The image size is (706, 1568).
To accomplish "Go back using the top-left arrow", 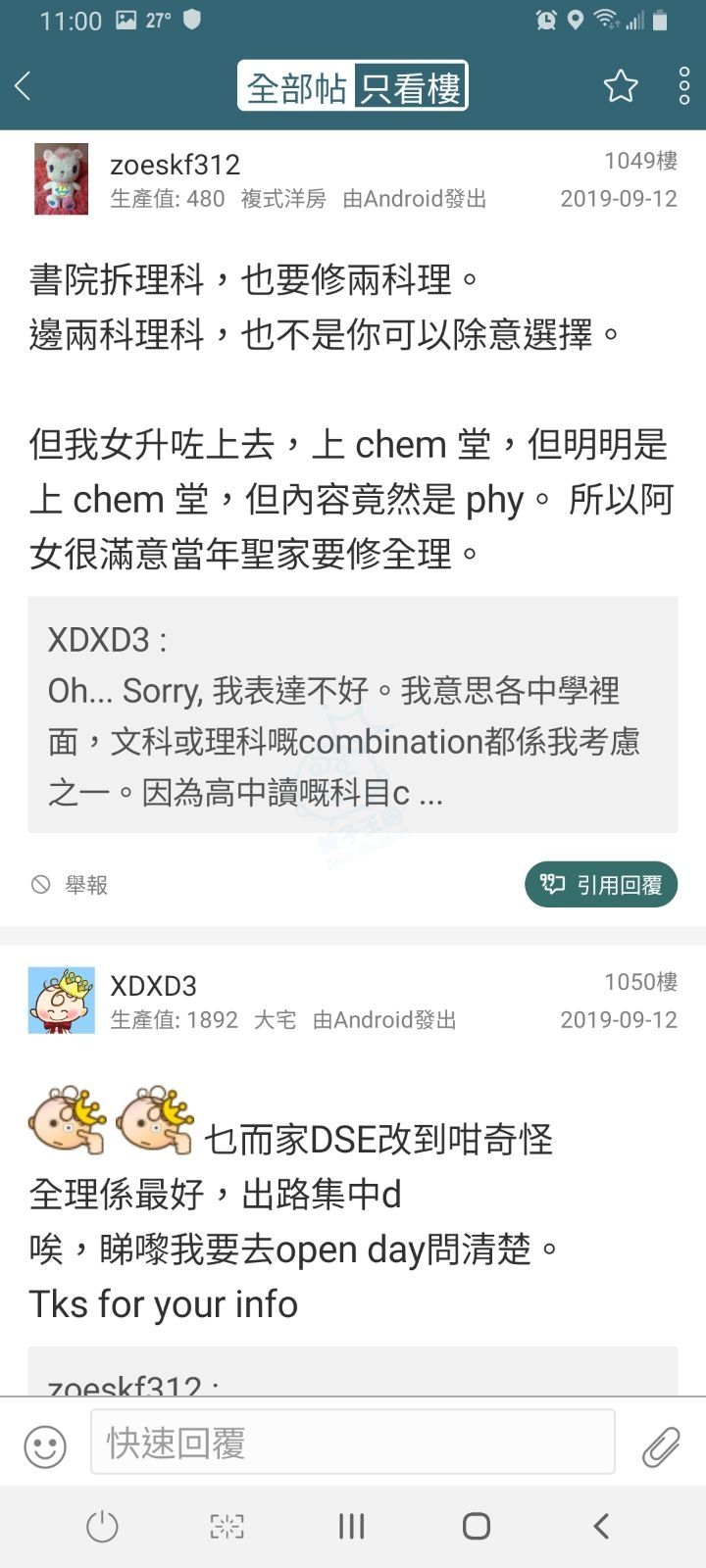I will [24, 86].
